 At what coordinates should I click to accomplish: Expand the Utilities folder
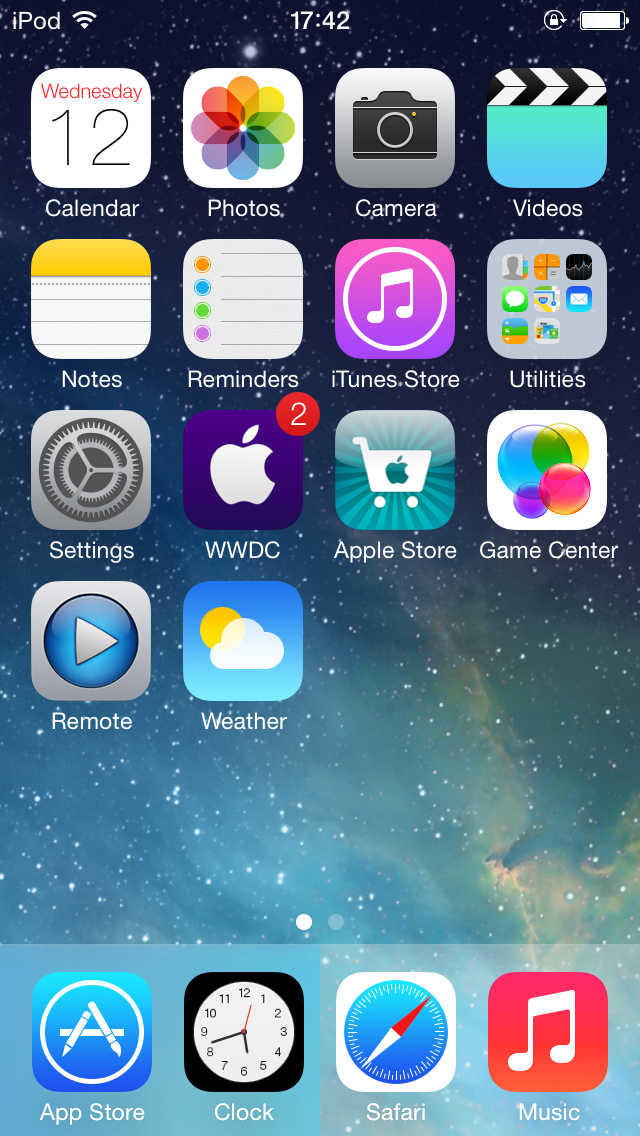tap(547, 299)
